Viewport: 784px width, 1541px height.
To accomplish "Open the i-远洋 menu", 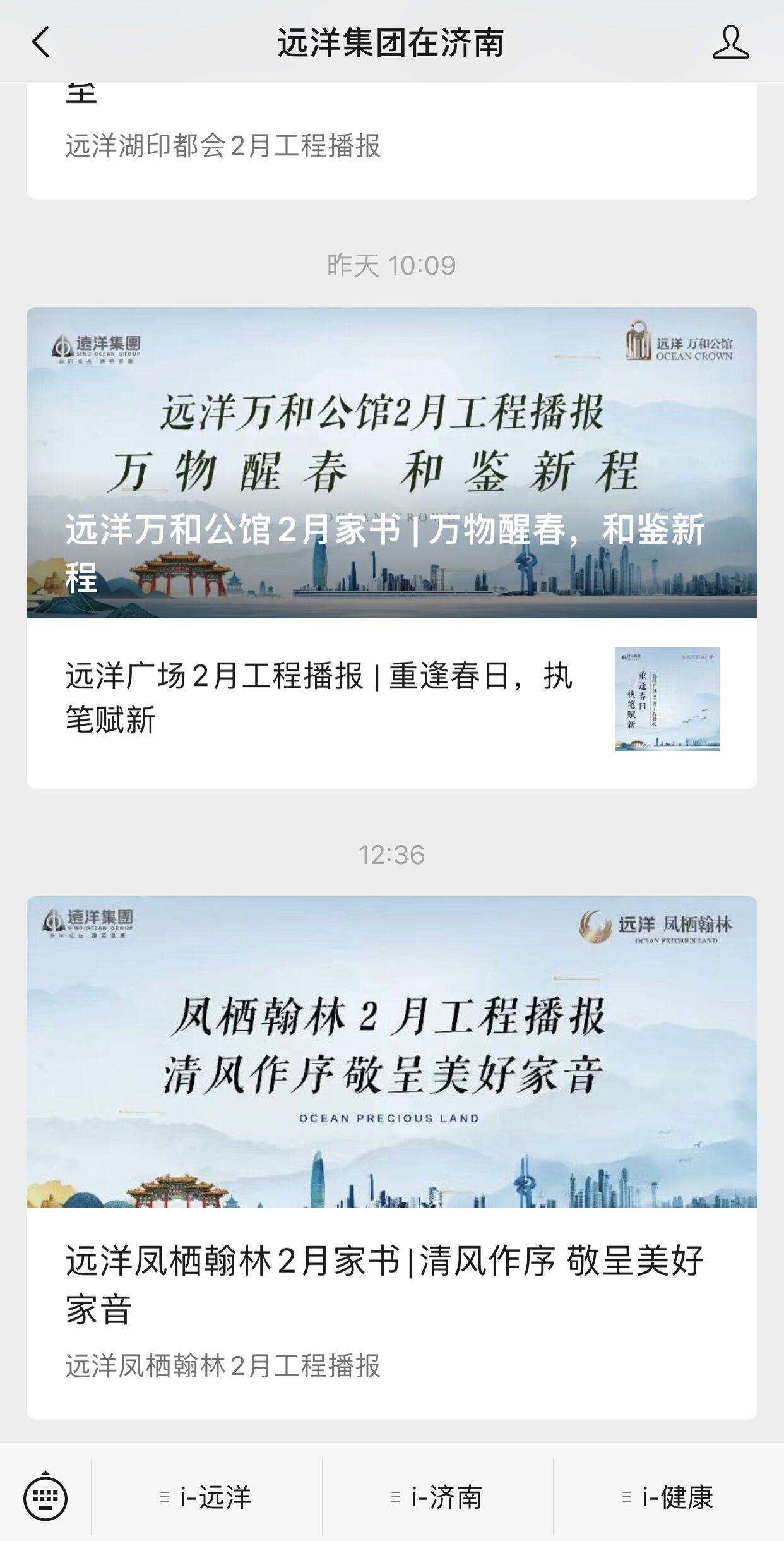I will (207, 1497).
